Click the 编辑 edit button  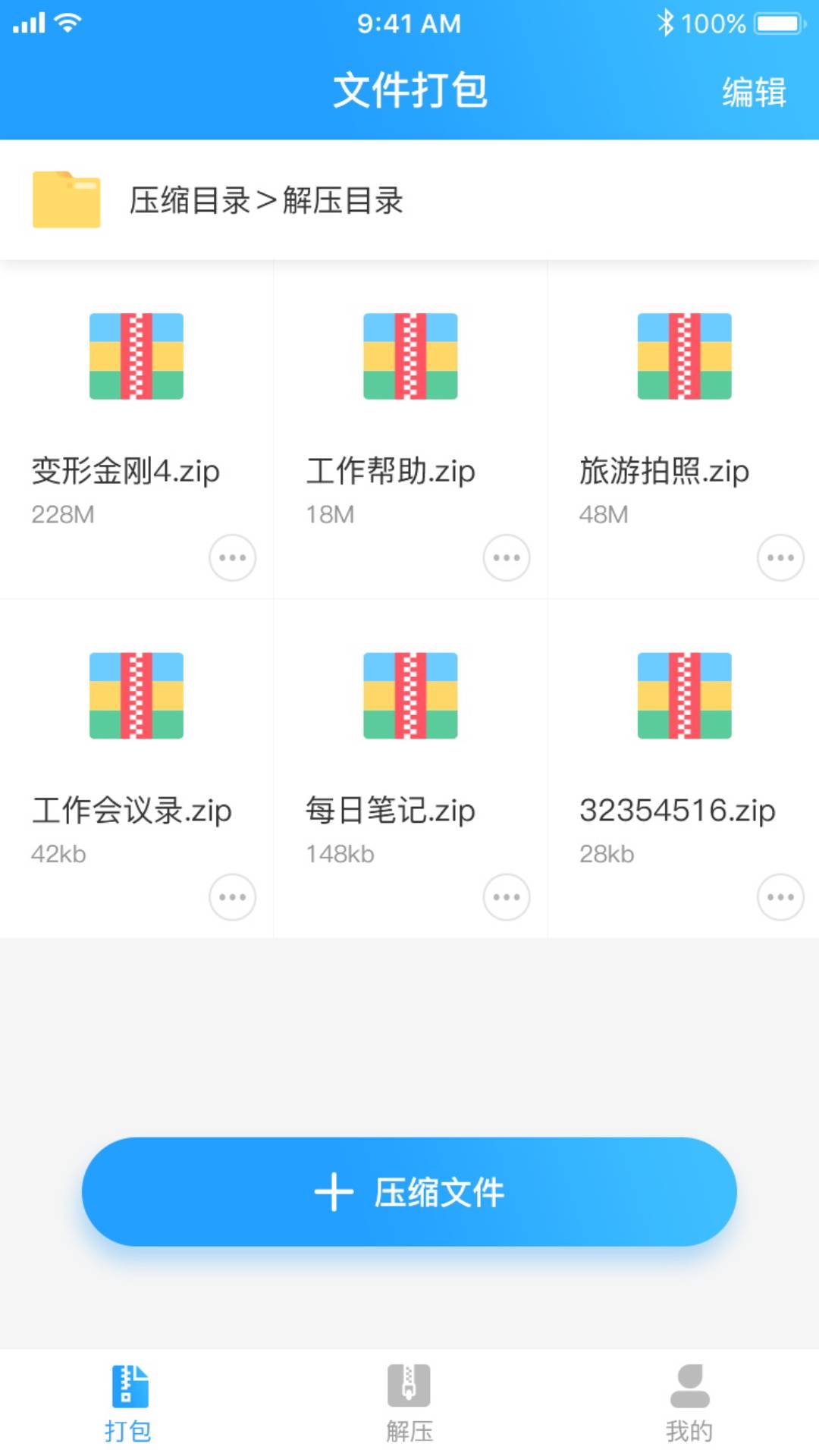755,91
